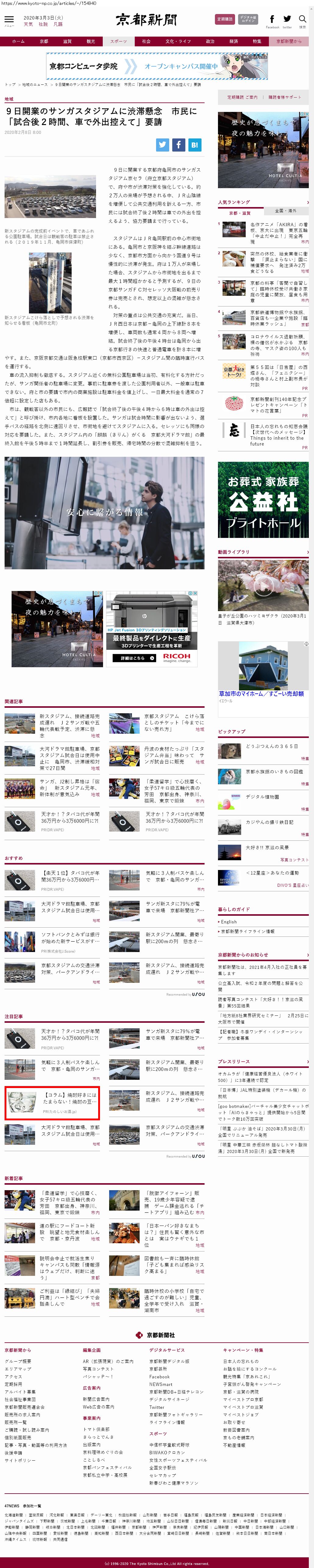Open the hamburger menu
This screenshot has height=1568, width=314.
(9, 20)
